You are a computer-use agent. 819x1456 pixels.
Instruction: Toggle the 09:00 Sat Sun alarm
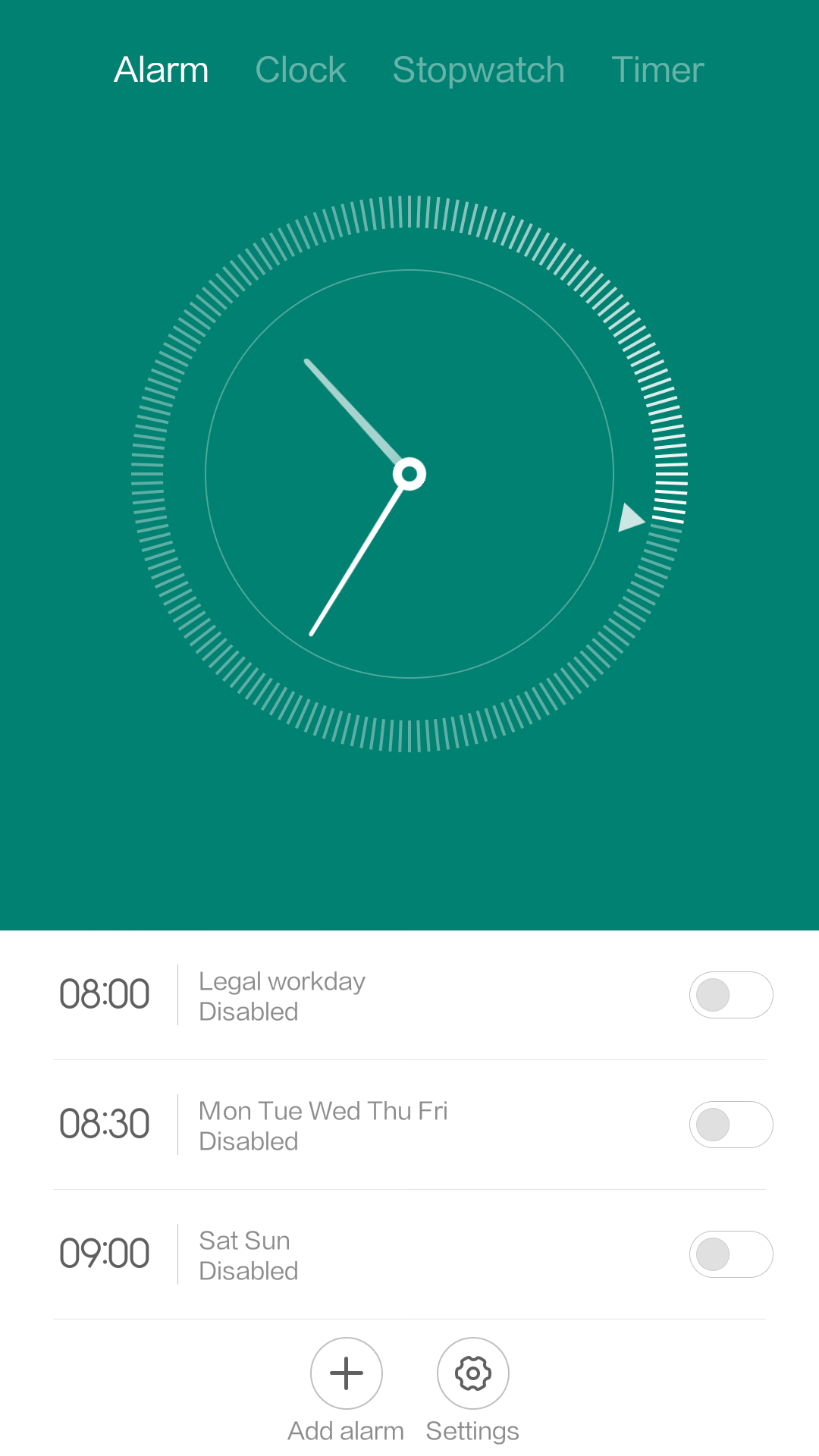point(731,1254)
